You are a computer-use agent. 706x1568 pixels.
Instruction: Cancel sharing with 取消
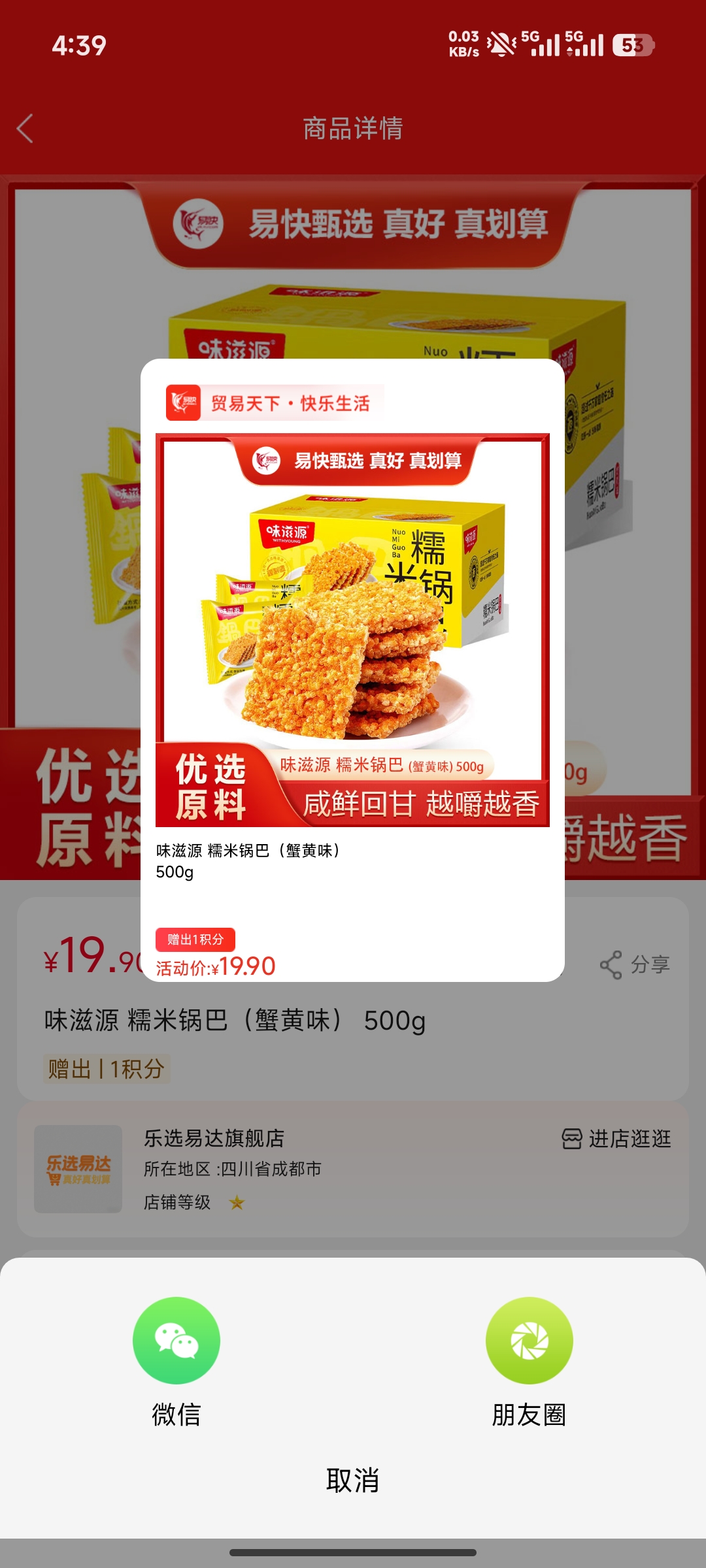(352, 1480)
